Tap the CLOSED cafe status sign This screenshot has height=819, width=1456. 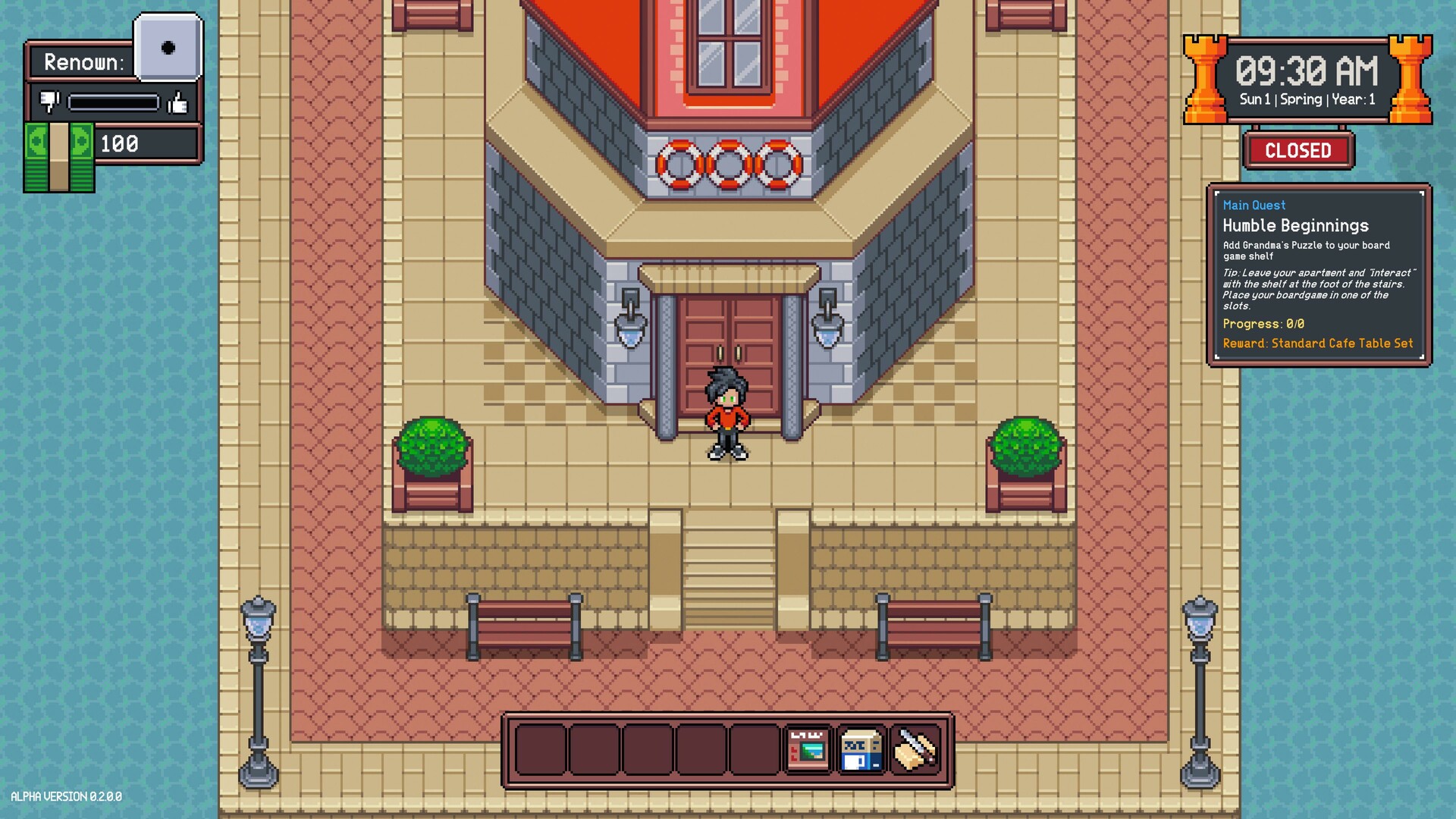(1298, 150)
